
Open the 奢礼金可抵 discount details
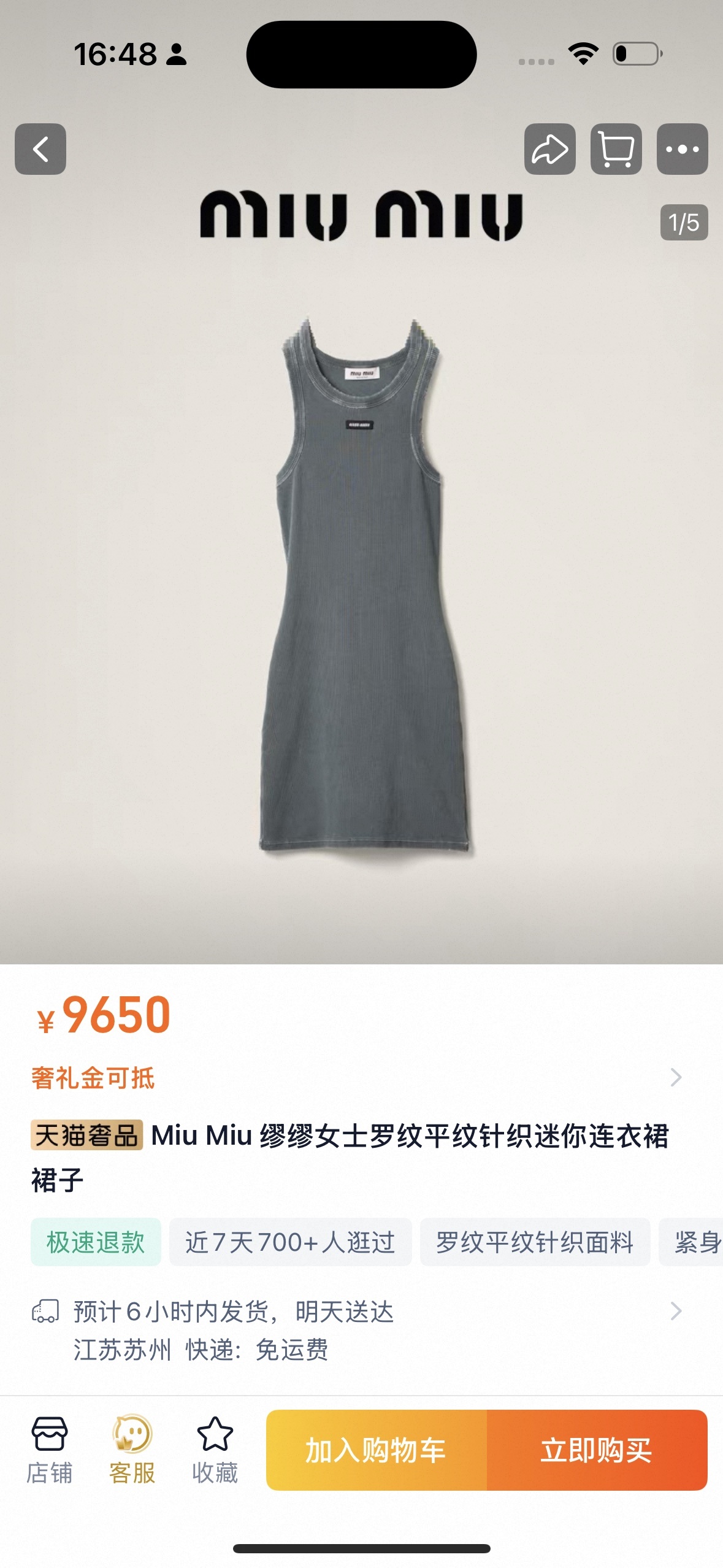[x=356, y=1078]
